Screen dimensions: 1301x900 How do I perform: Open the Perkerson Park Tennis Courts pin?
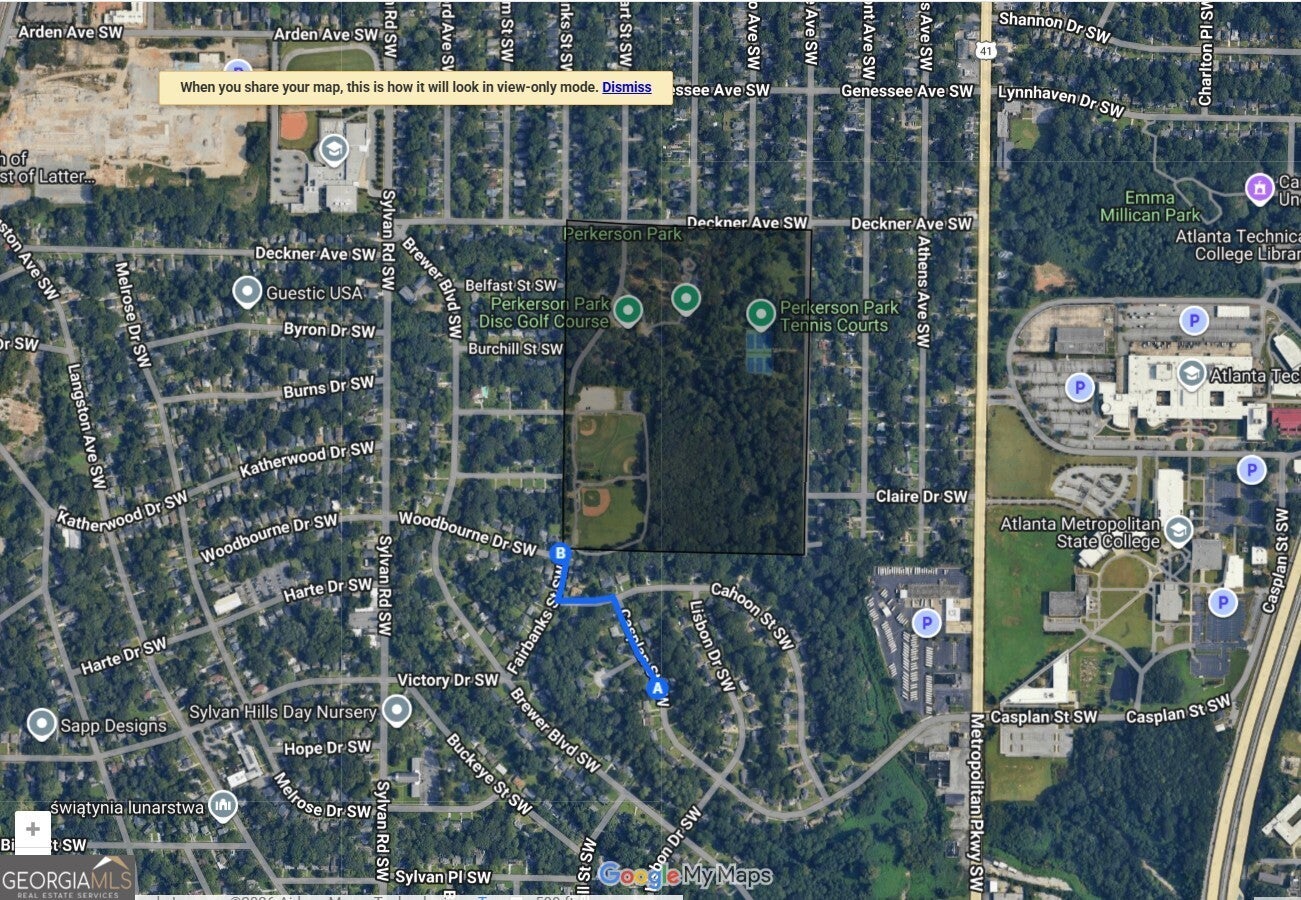[761, 314]
